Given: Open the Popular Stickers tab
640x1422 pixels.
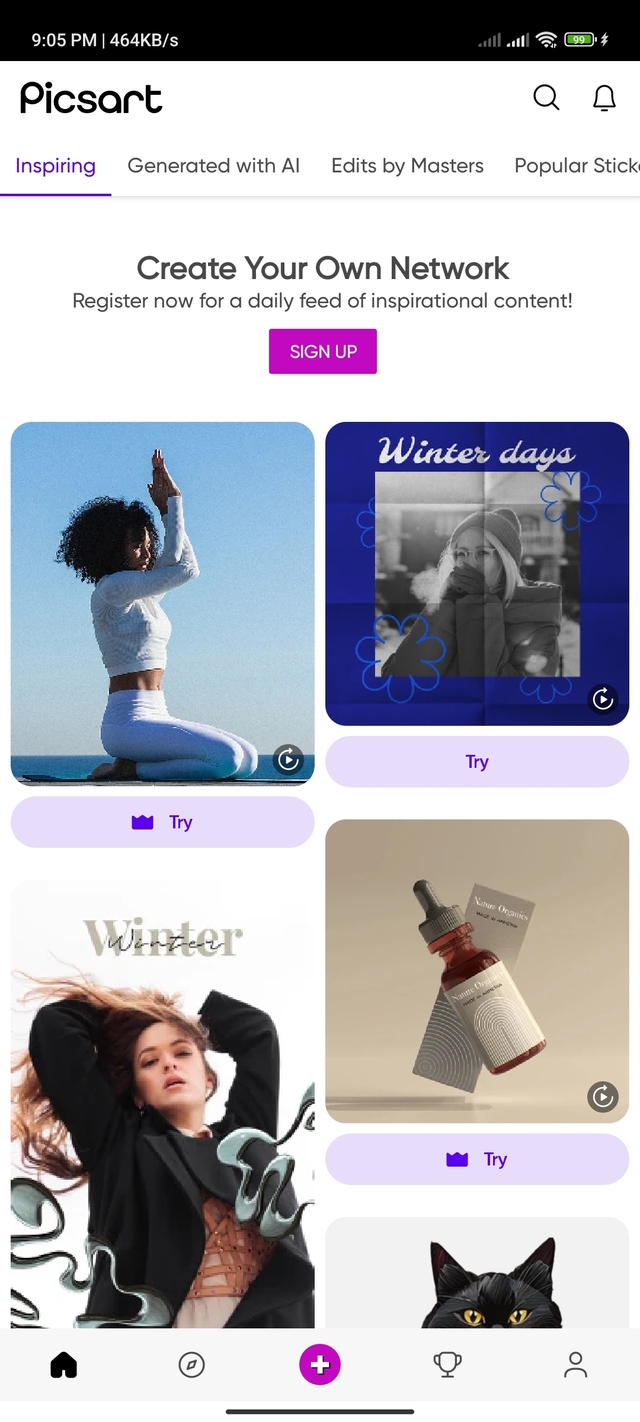Looking at the screenshot, I should (576, 166).
